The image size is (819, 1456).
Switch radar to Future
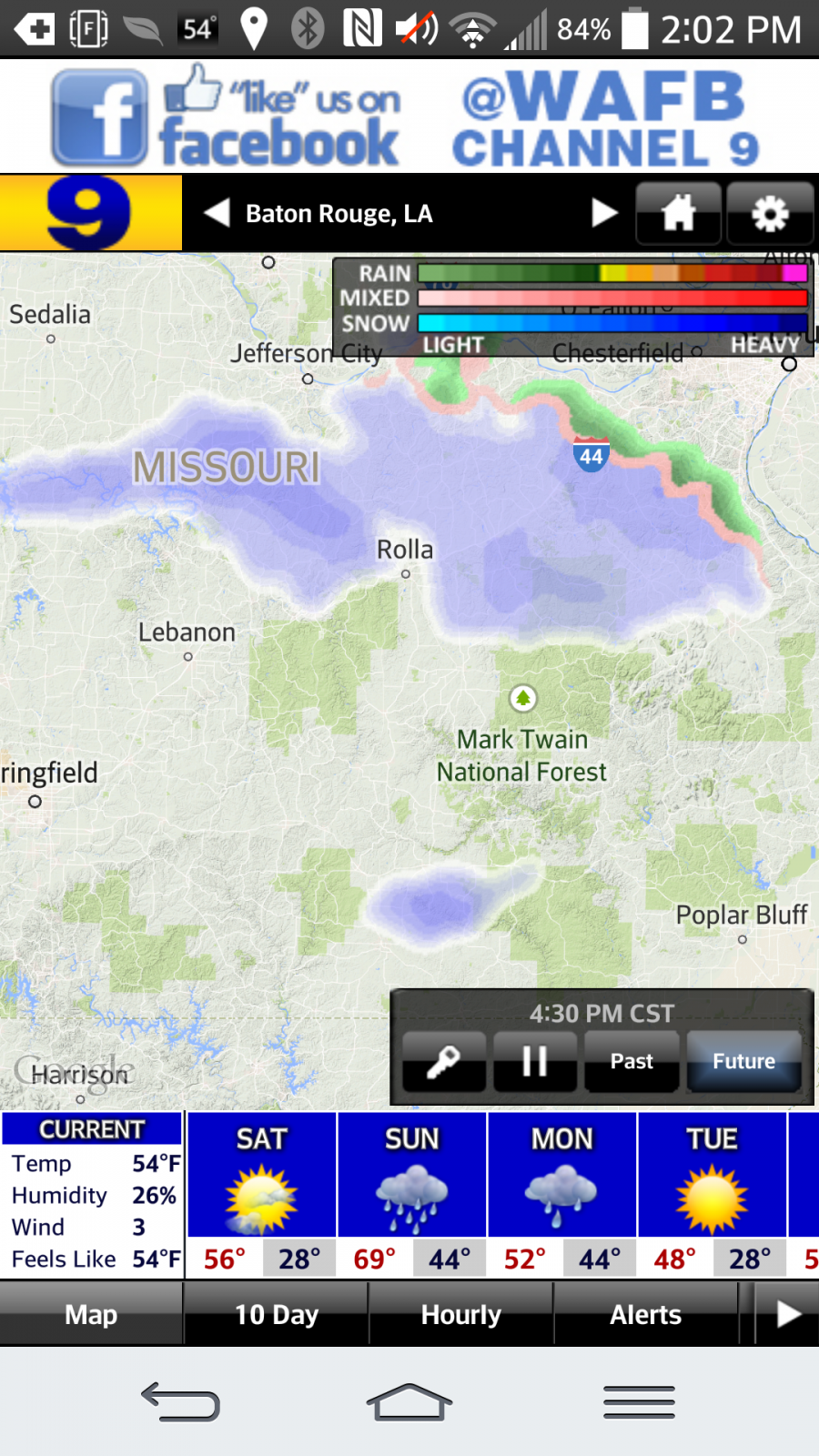[744, 1061]
